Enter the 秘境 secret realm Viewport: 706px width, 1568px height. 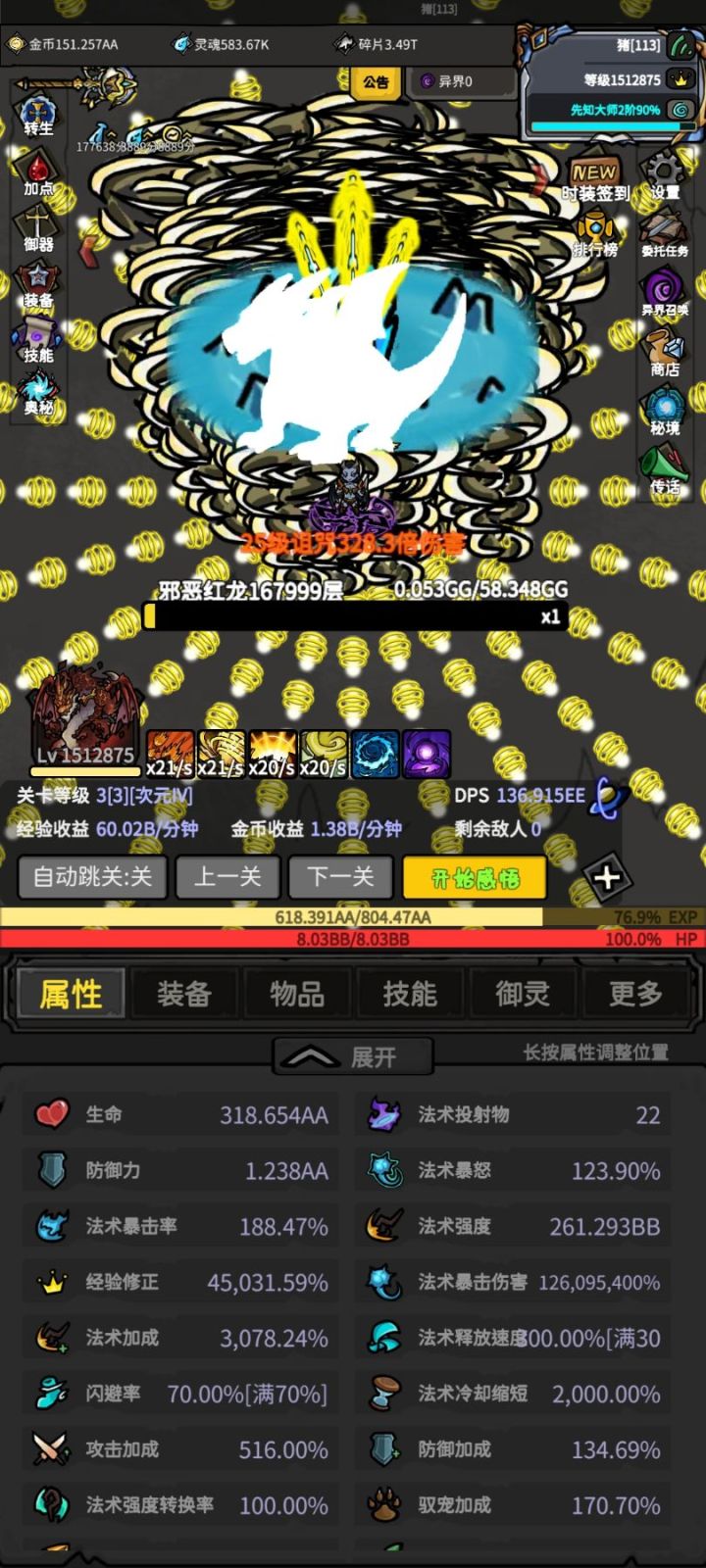[665, 407]
